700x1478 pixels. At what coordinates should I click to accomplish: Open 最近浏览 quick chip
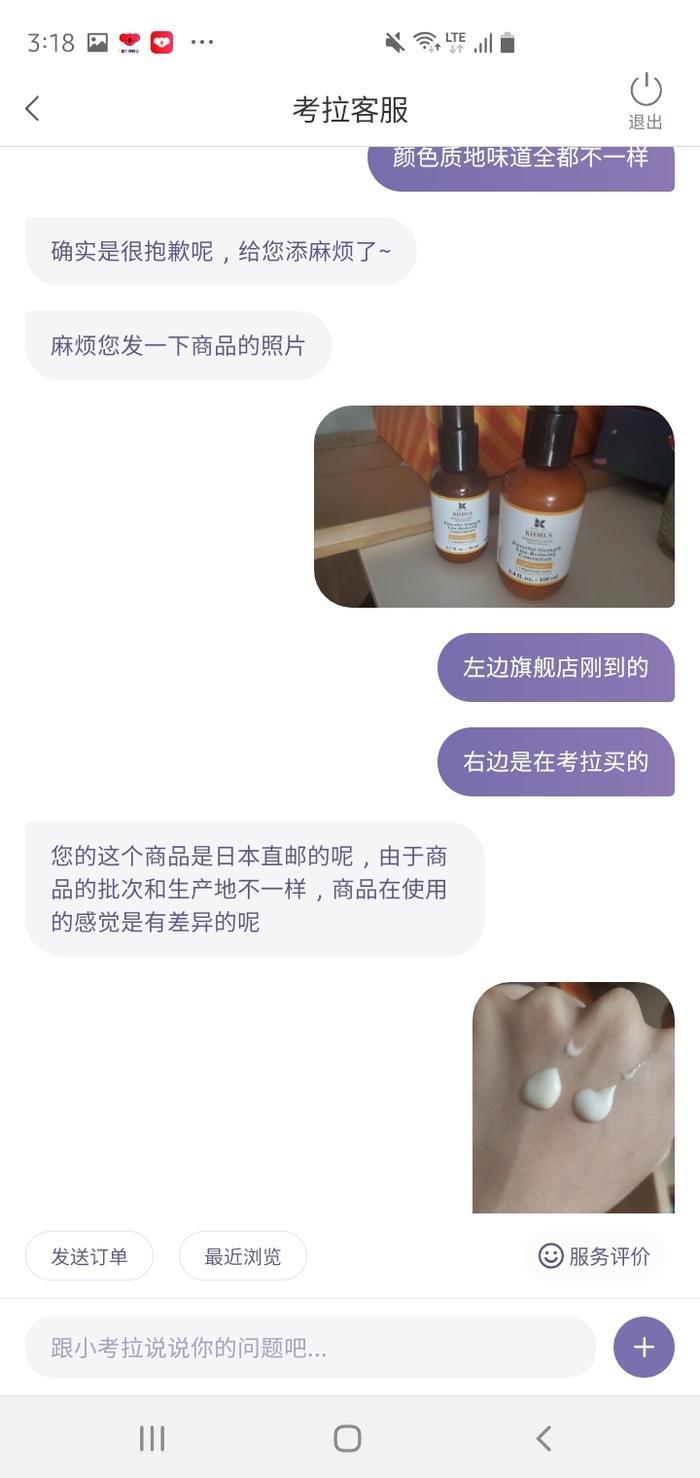(243, 1256)
